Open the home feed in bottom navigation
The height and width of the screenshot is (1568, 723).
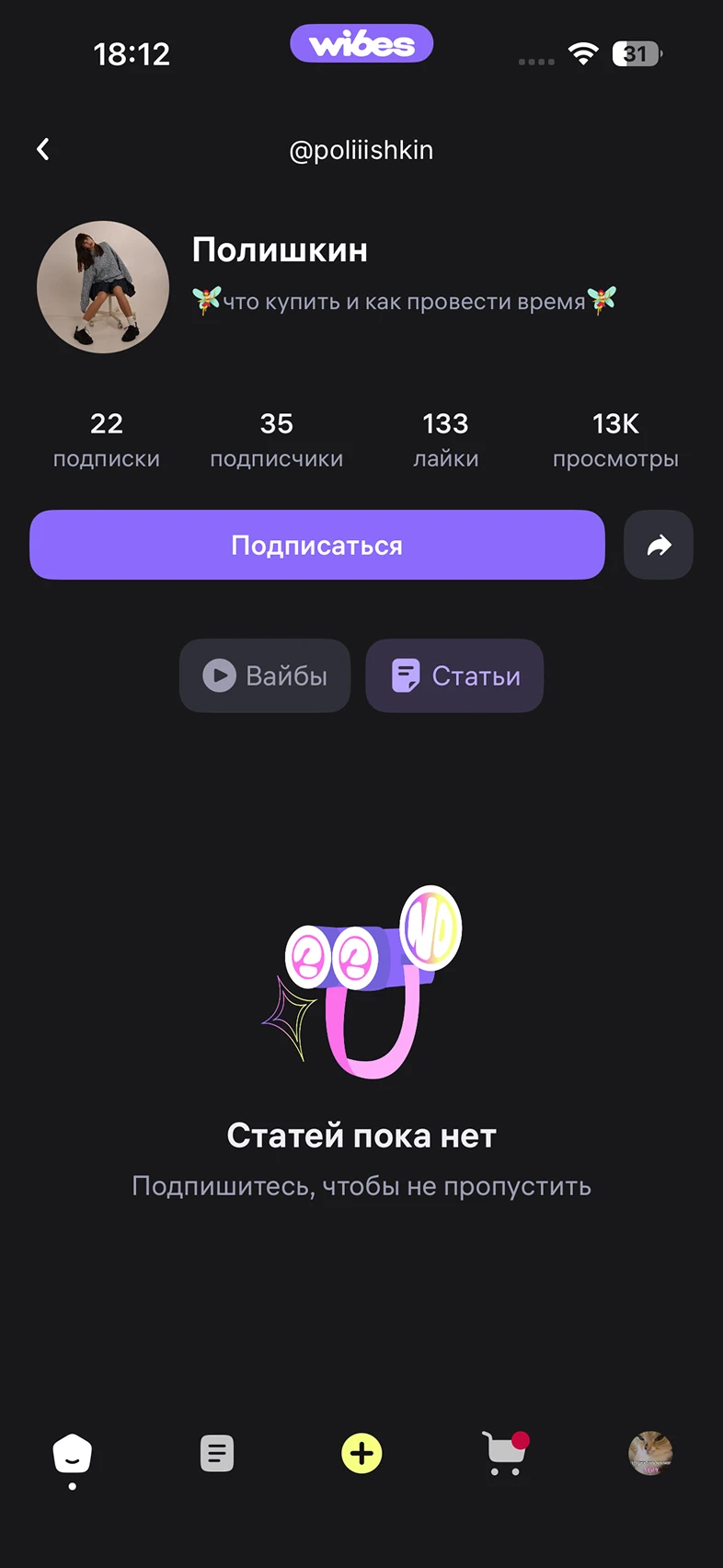point(73,1454)
